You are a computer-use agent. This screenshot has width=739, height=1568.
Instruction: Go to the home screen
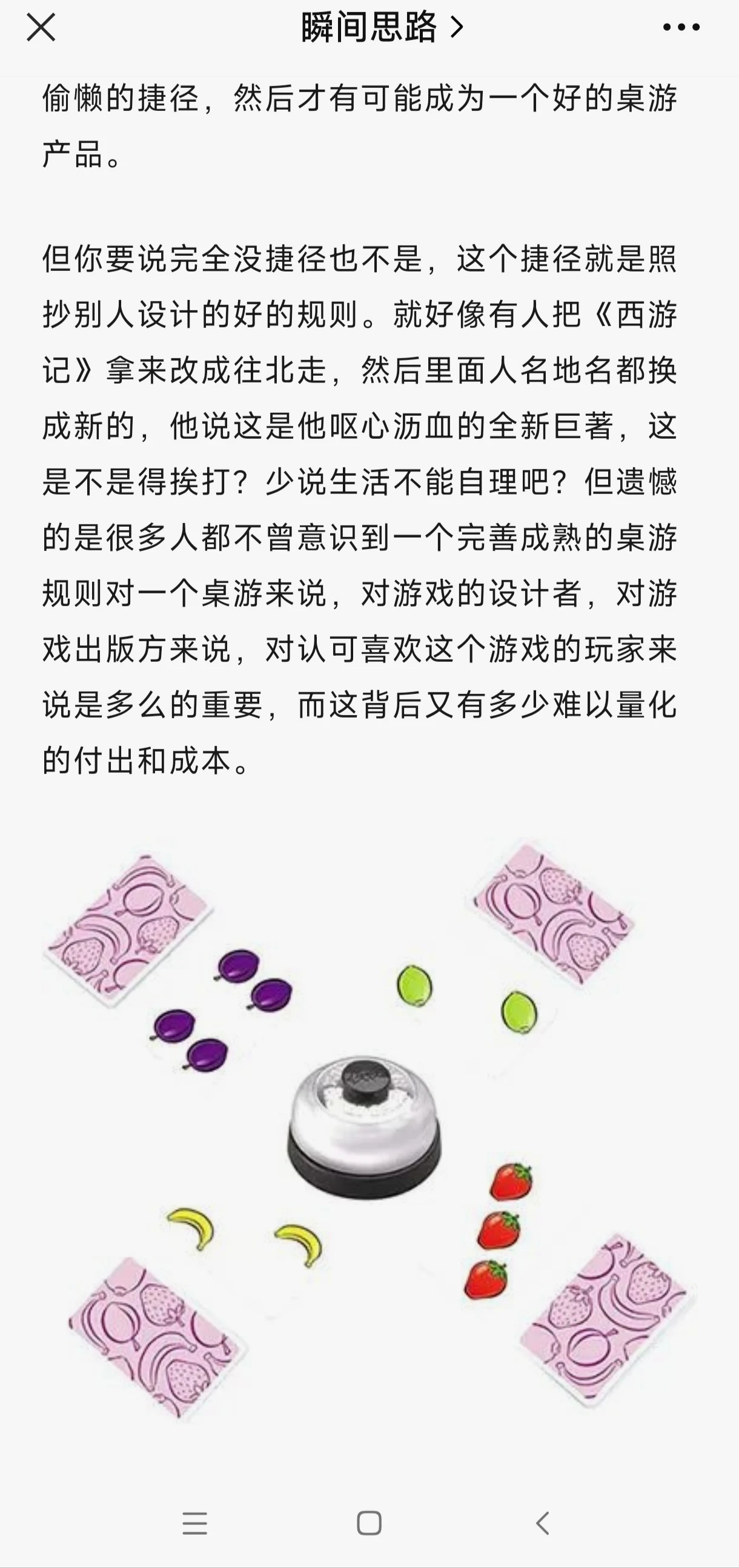(369, 1523)
